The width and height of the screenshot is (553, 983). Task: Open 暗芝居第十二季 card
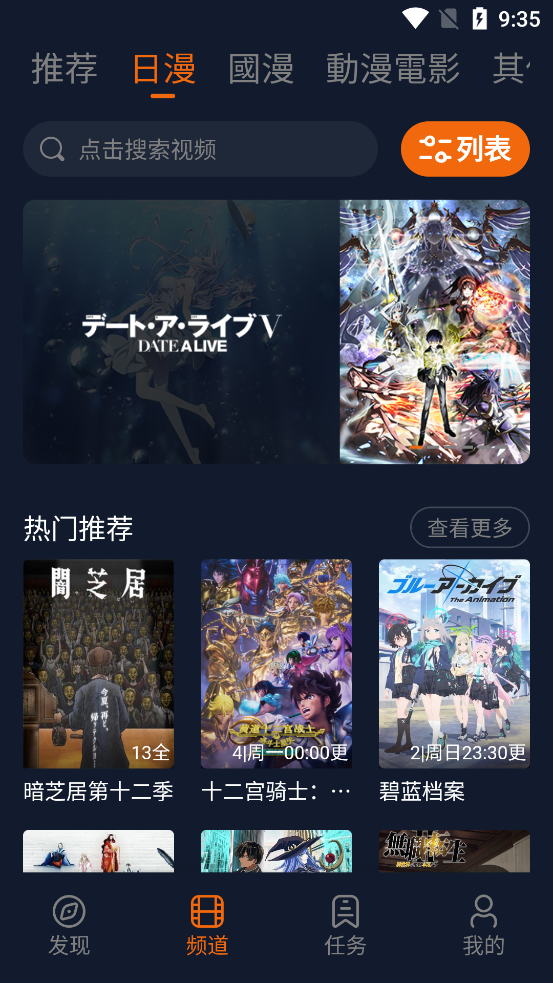98,681
